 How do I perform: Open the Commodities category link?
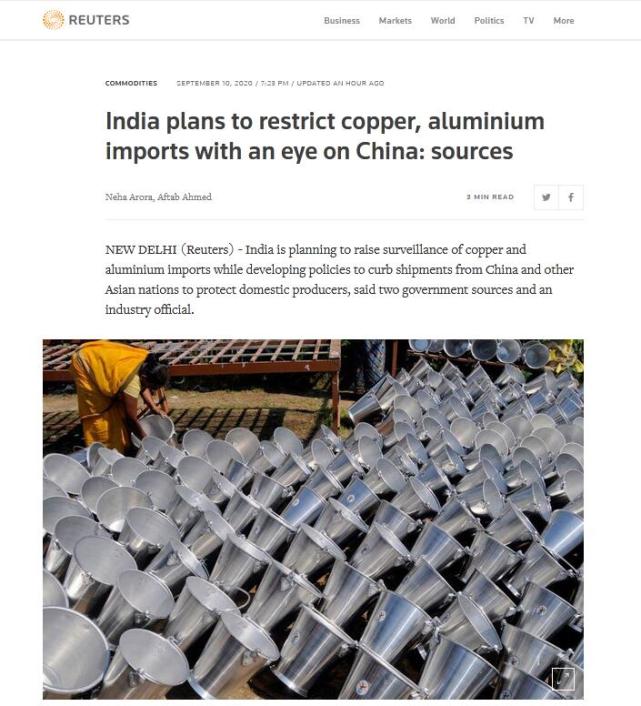[130, 83]
